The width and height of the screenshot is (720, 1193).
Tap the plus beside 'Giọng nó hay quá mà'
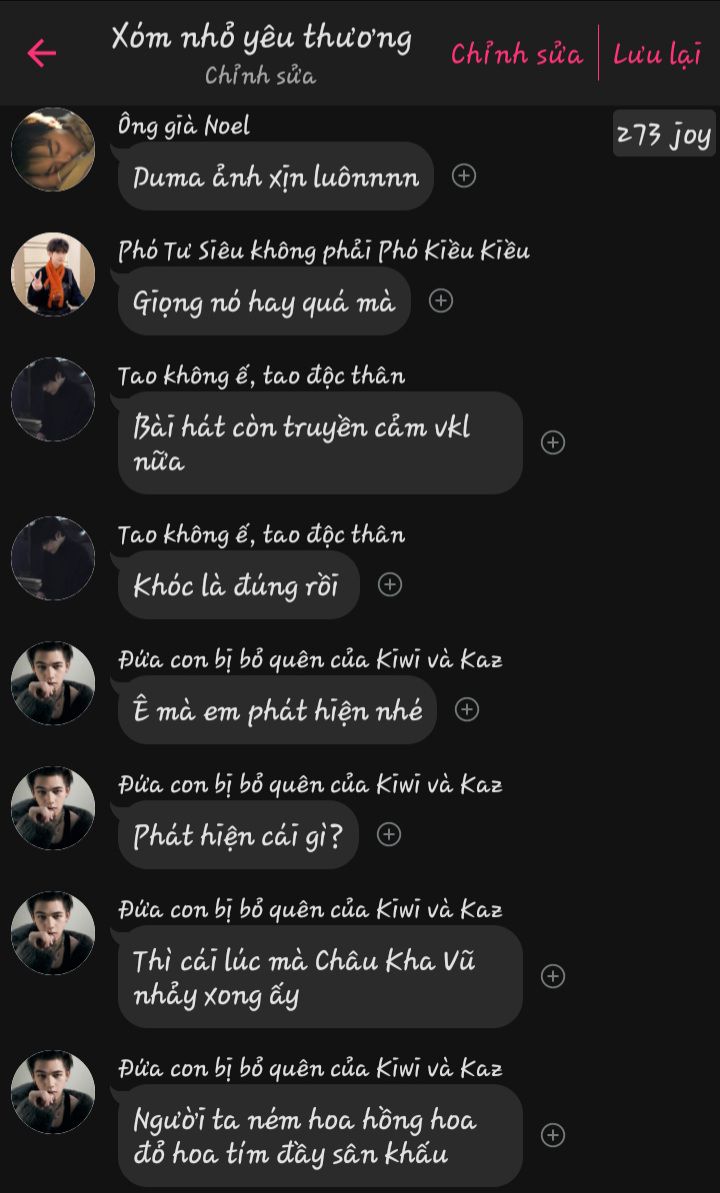click(x=441, y=301)
